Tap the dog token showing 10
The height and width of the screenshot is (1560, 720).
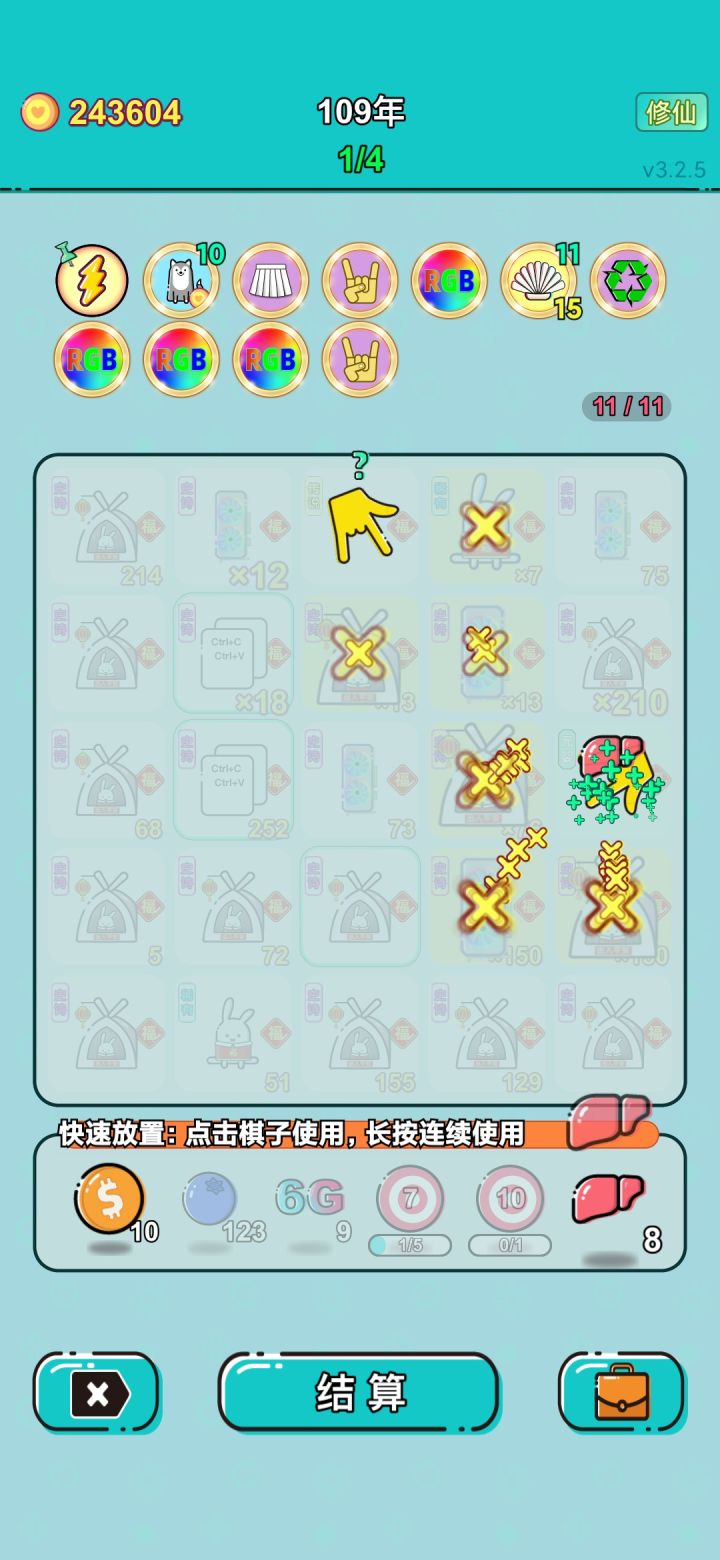coord(181,281)
